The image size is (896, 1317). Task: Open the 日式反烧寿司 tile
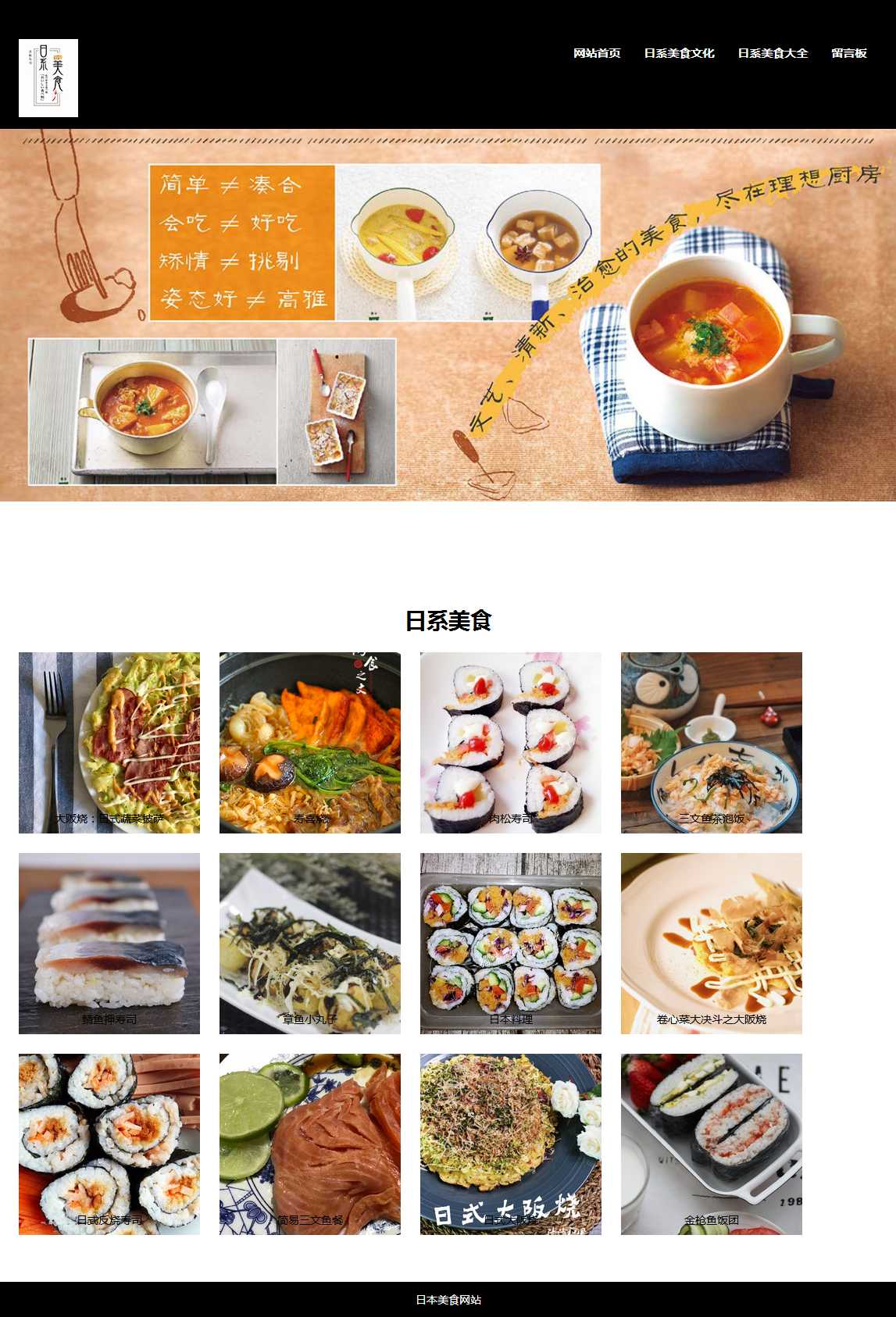(x=109, y=1144)
